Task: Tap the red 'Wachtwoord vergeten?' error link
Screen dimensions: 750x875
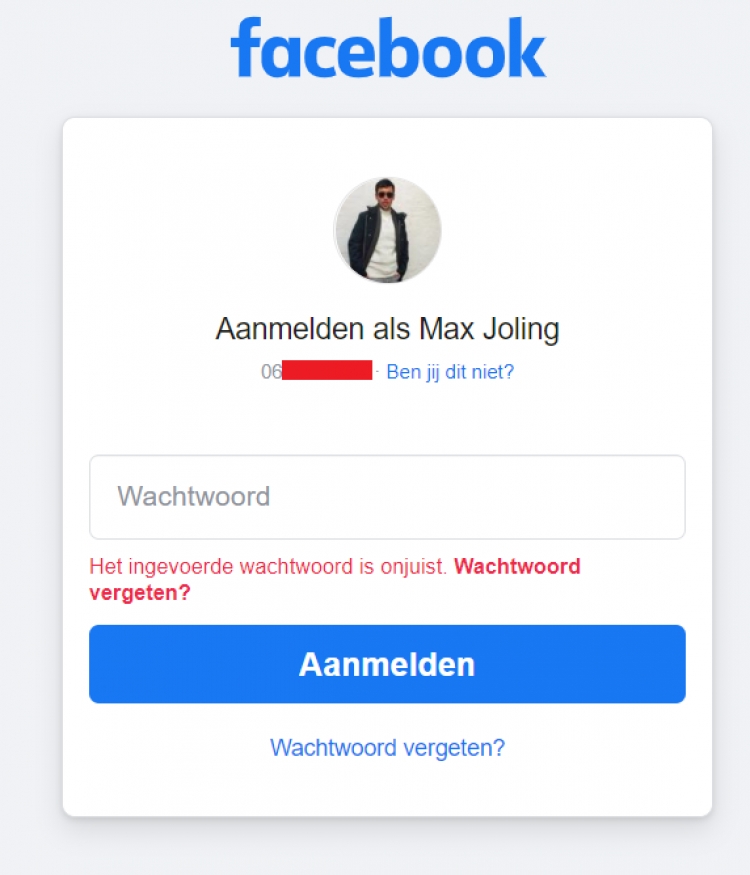Action: point(516,567)
